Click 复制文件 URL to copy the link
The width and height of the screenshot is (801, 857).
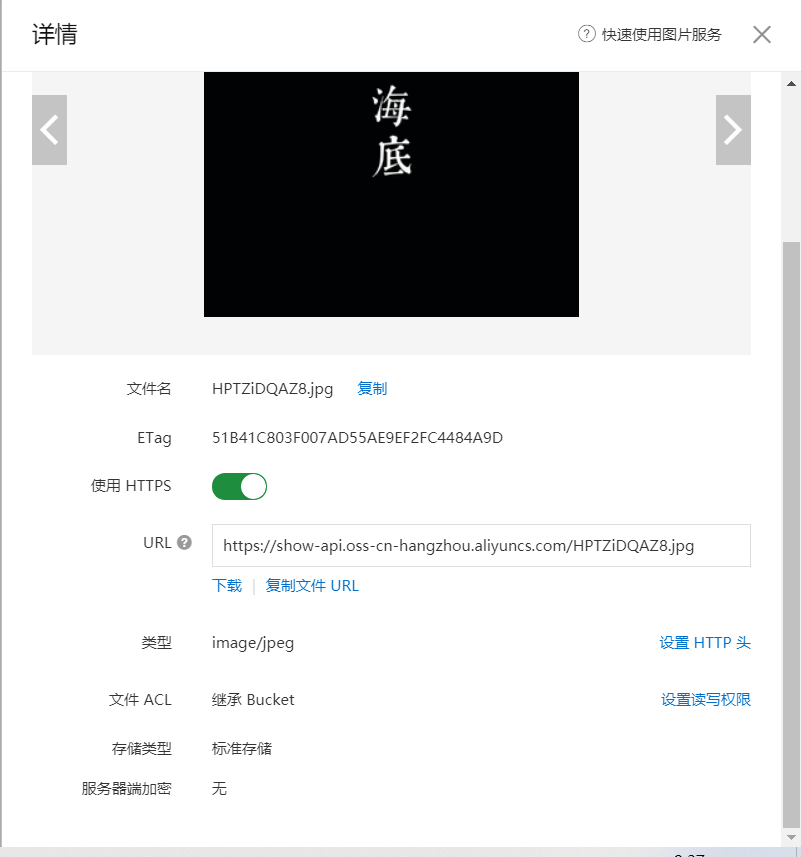315,585
